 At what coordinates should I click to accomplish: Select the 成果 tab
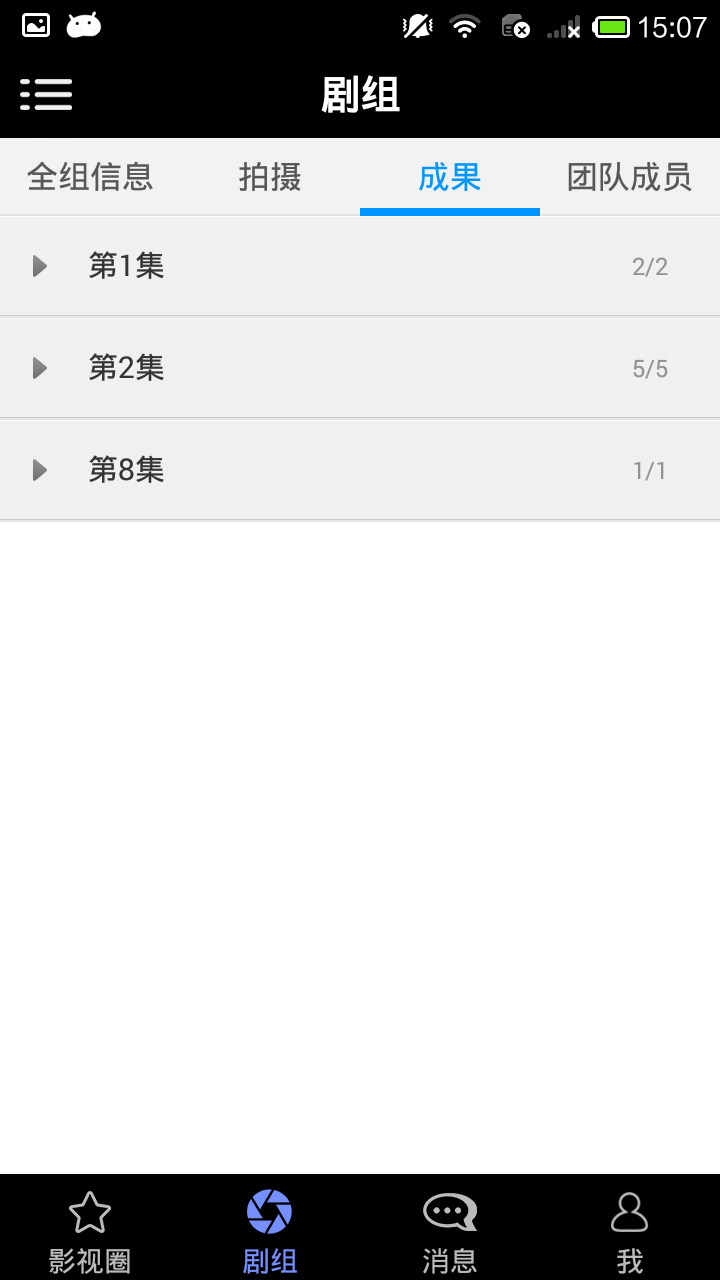pos(450,177)
